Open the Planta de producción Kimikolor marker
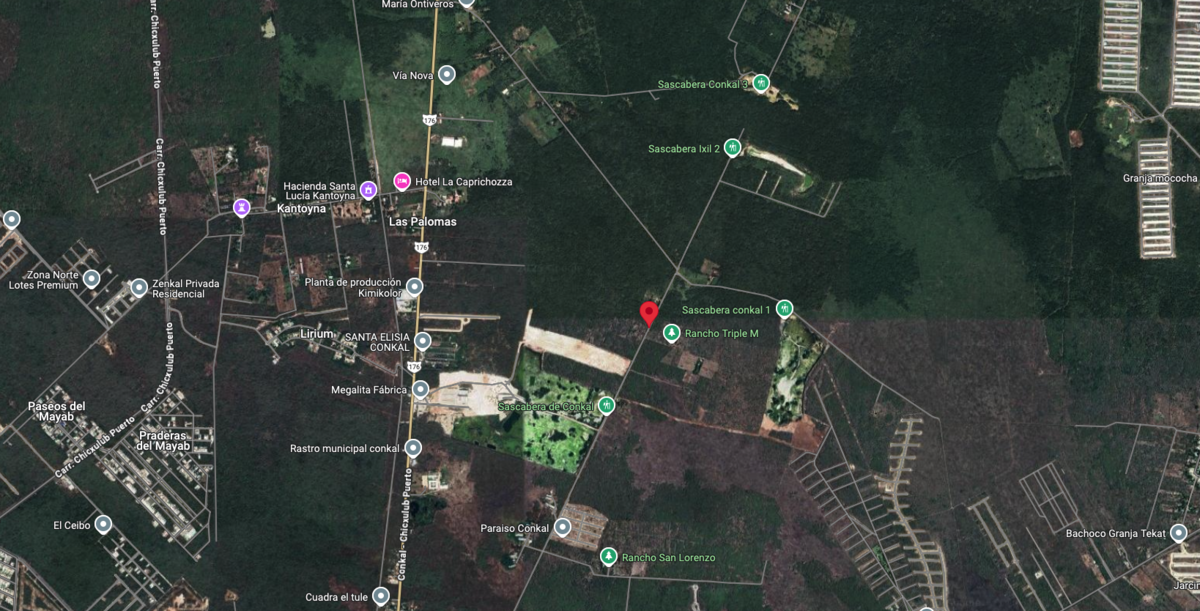The width and height of the screenshot is (1200, 611). click(x=414, y=287)
